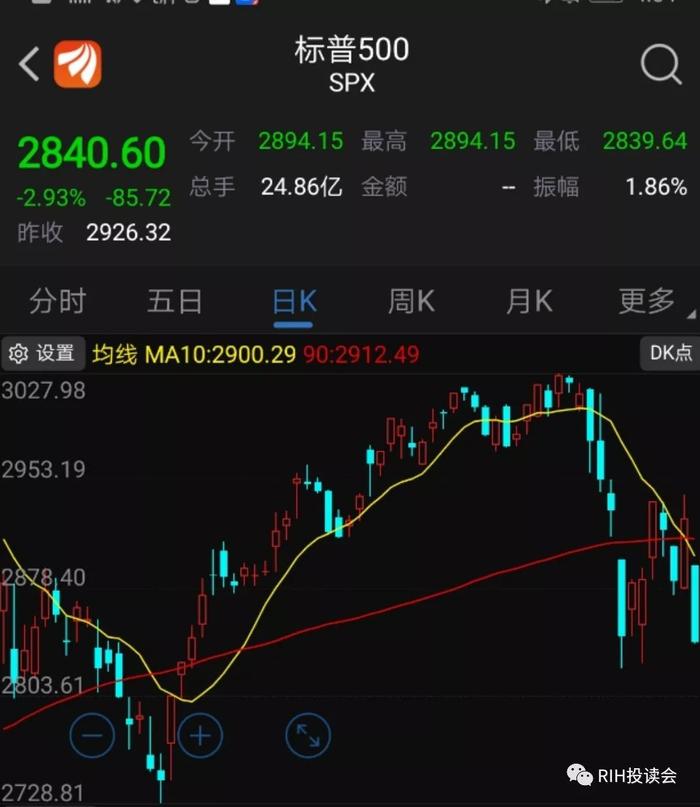Viewport: 700px width, 807px height.
Task: Select the 日K chart tab
Action: [294, 301]
